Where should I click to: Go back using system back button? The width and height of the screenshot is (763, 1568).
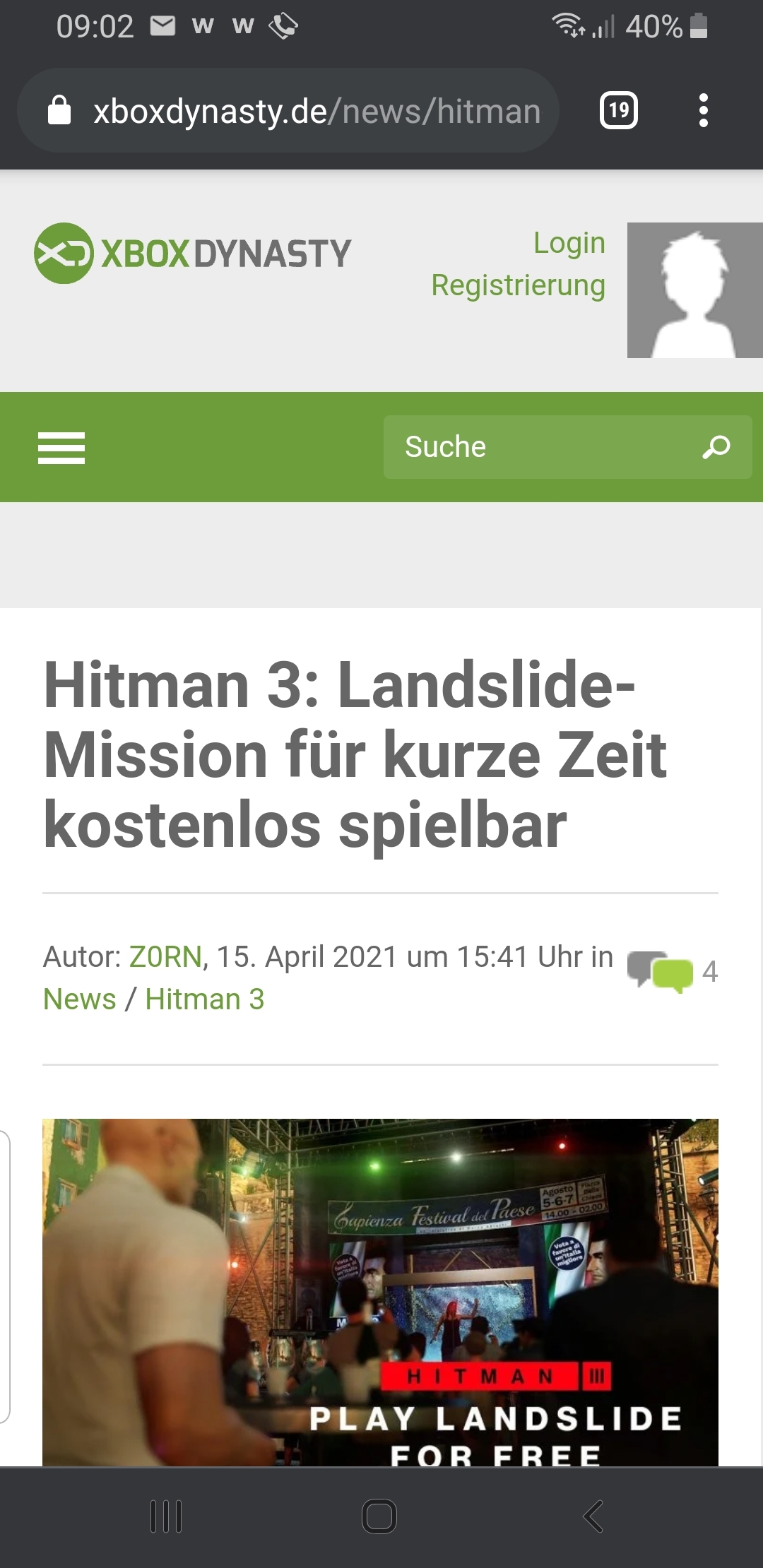click(593, 1516)
